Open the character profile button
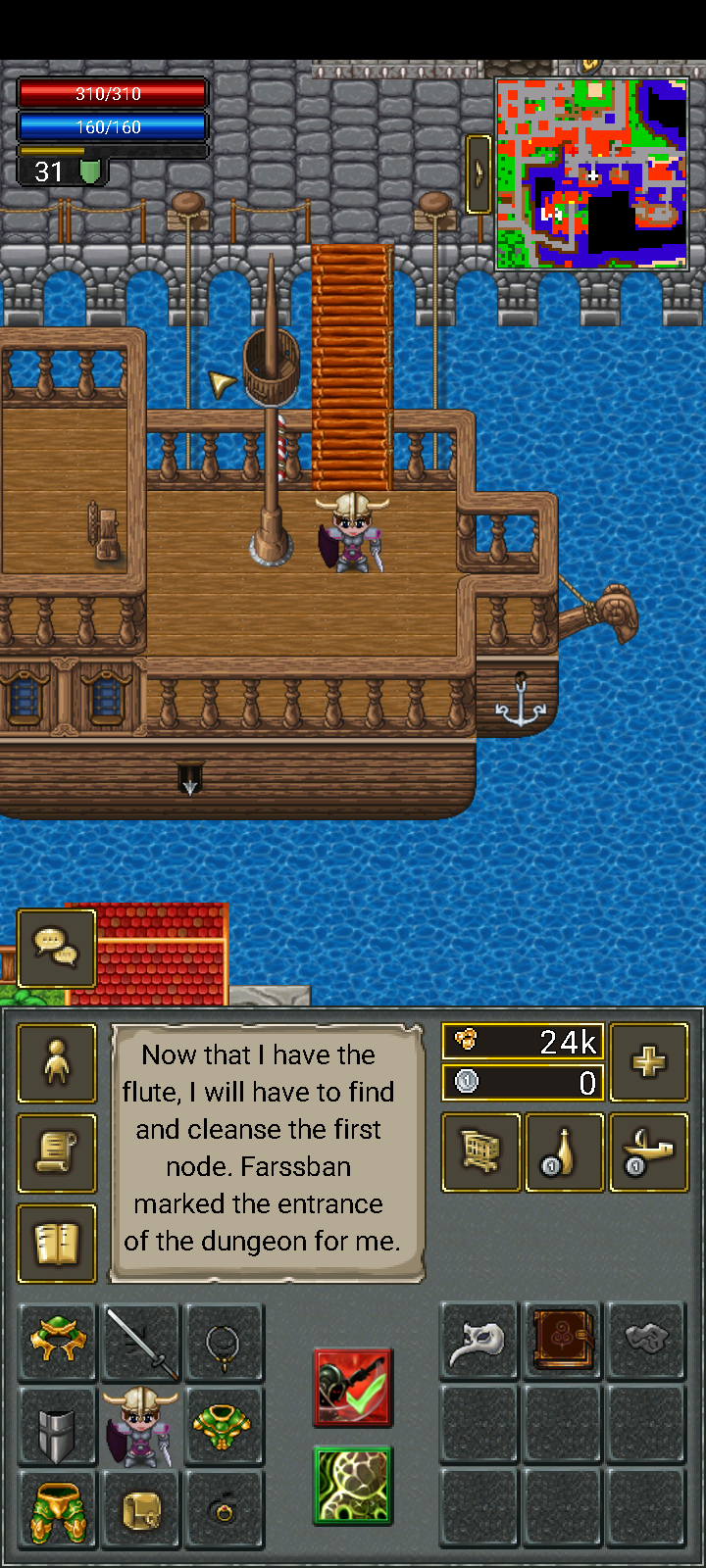This screenshot has width=706, height=1568. [x=57, y=1063]
